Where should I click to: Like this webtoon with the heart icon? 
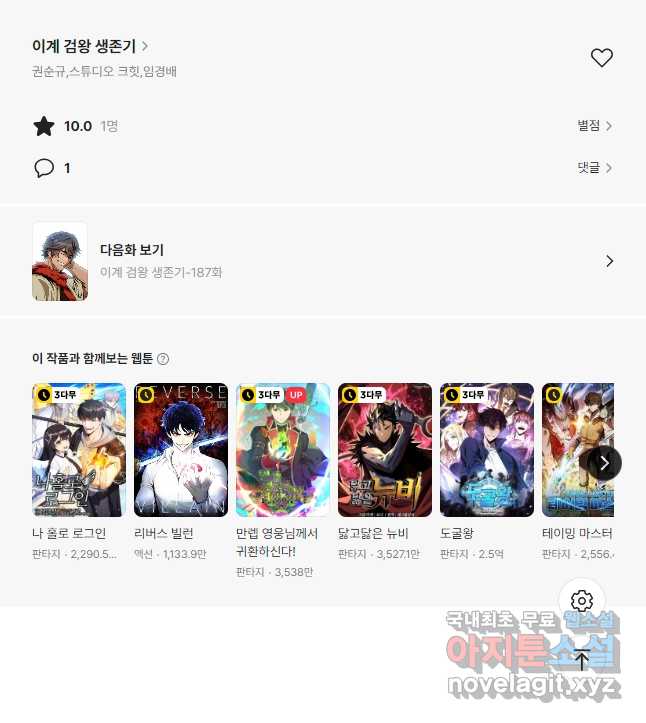[601, 58]
